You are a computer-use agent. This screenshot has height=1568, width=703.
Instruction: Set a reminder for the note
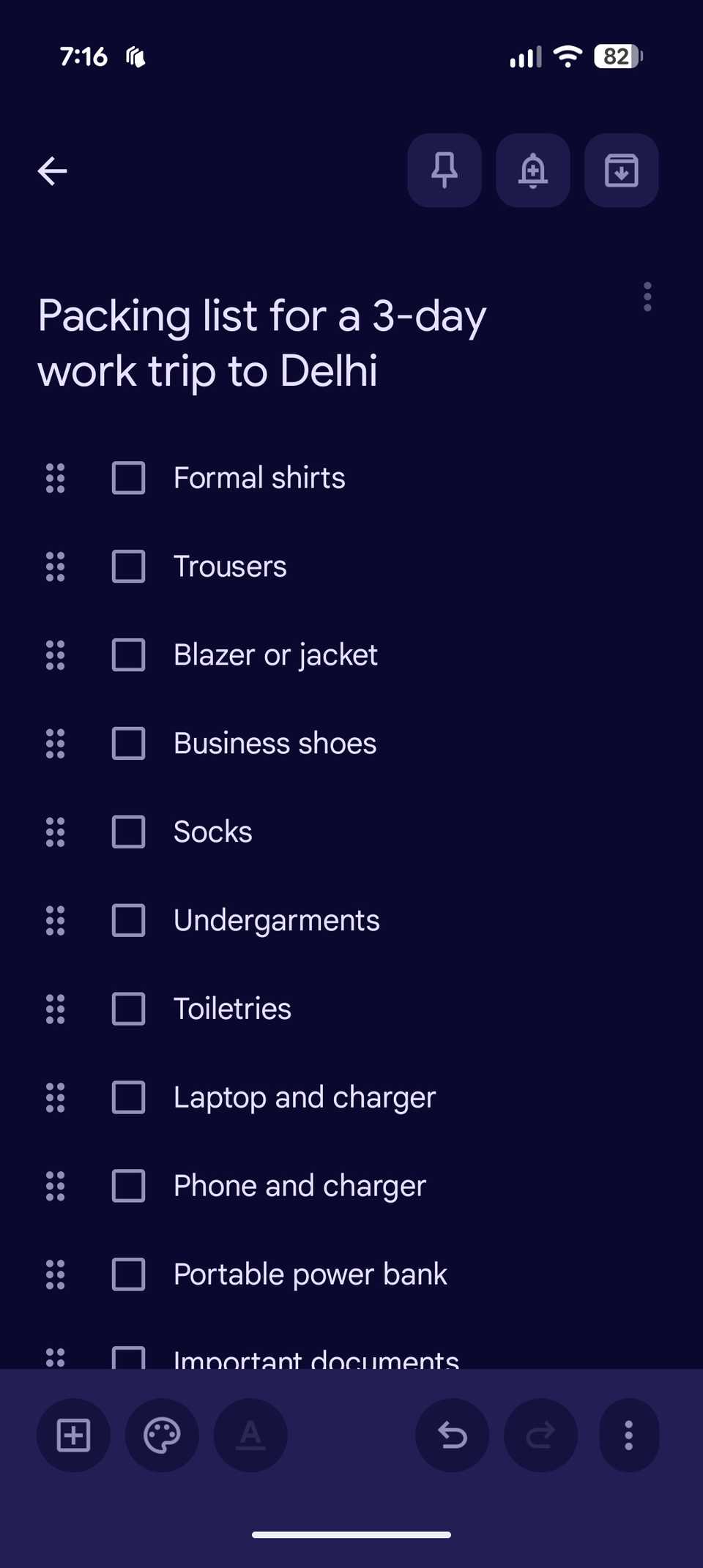tap(532, 171)
